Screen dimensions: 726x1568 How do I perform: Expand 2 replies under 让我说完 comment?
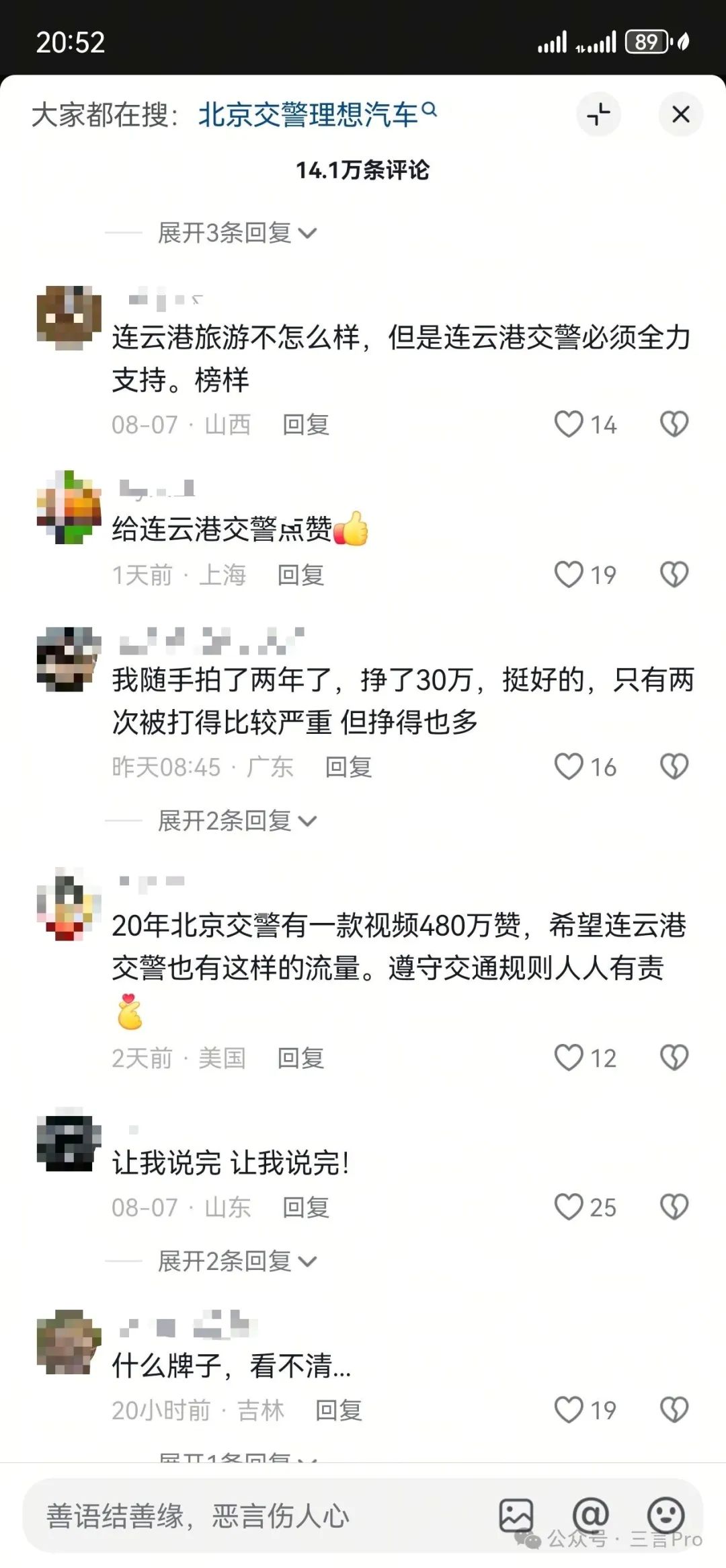pos(237,1261)
